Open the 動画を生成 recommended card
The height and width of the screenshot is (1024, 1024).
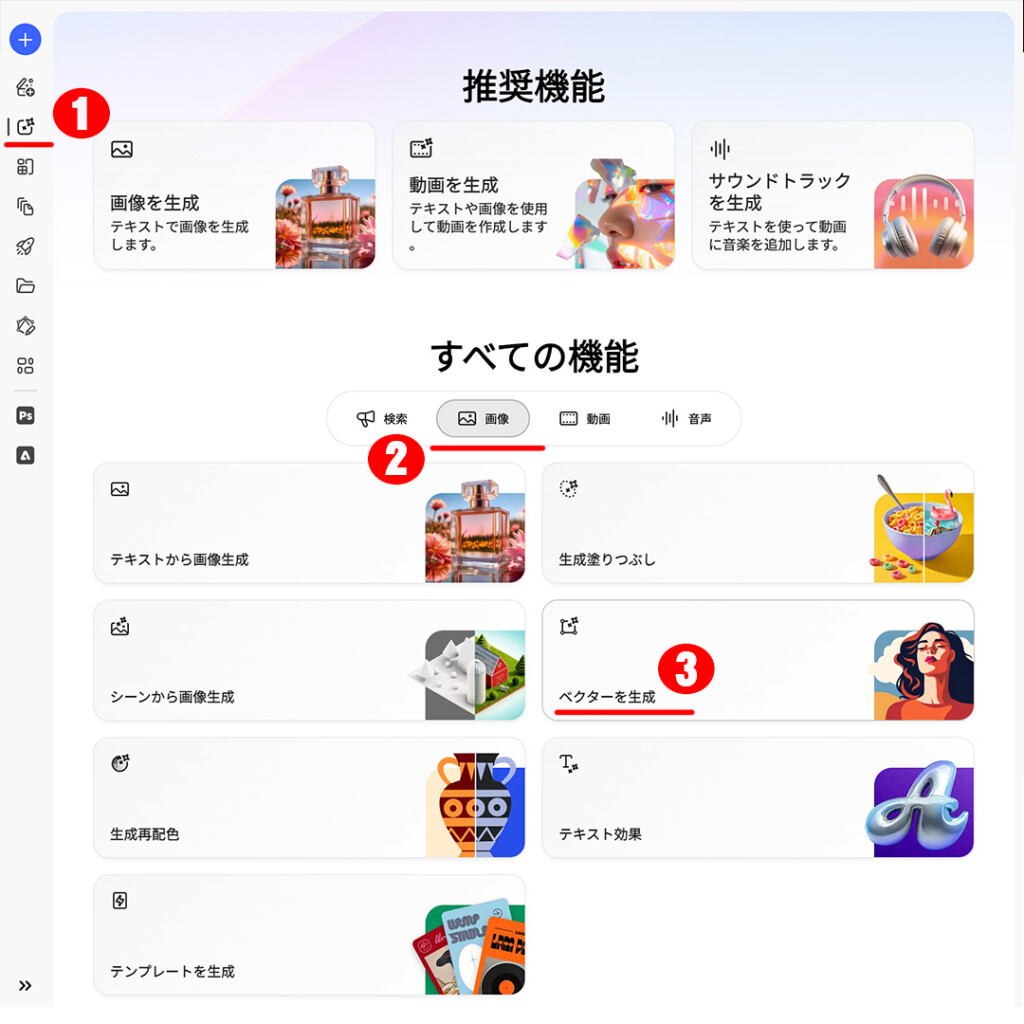click(533, 196)
